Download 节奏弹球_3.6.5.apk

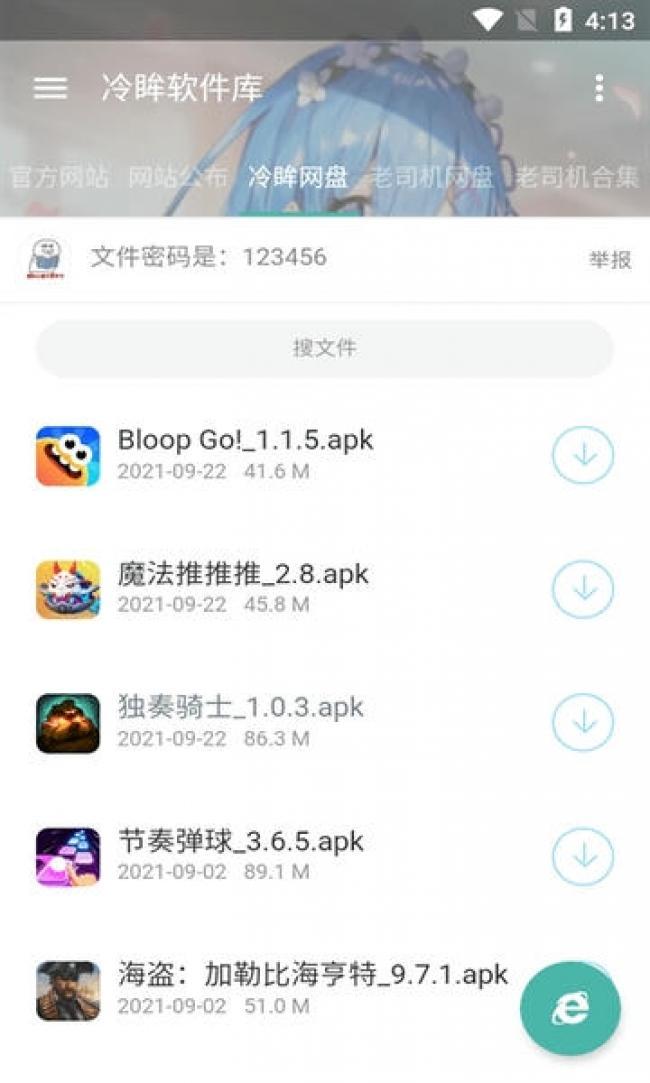coord(584,856)
